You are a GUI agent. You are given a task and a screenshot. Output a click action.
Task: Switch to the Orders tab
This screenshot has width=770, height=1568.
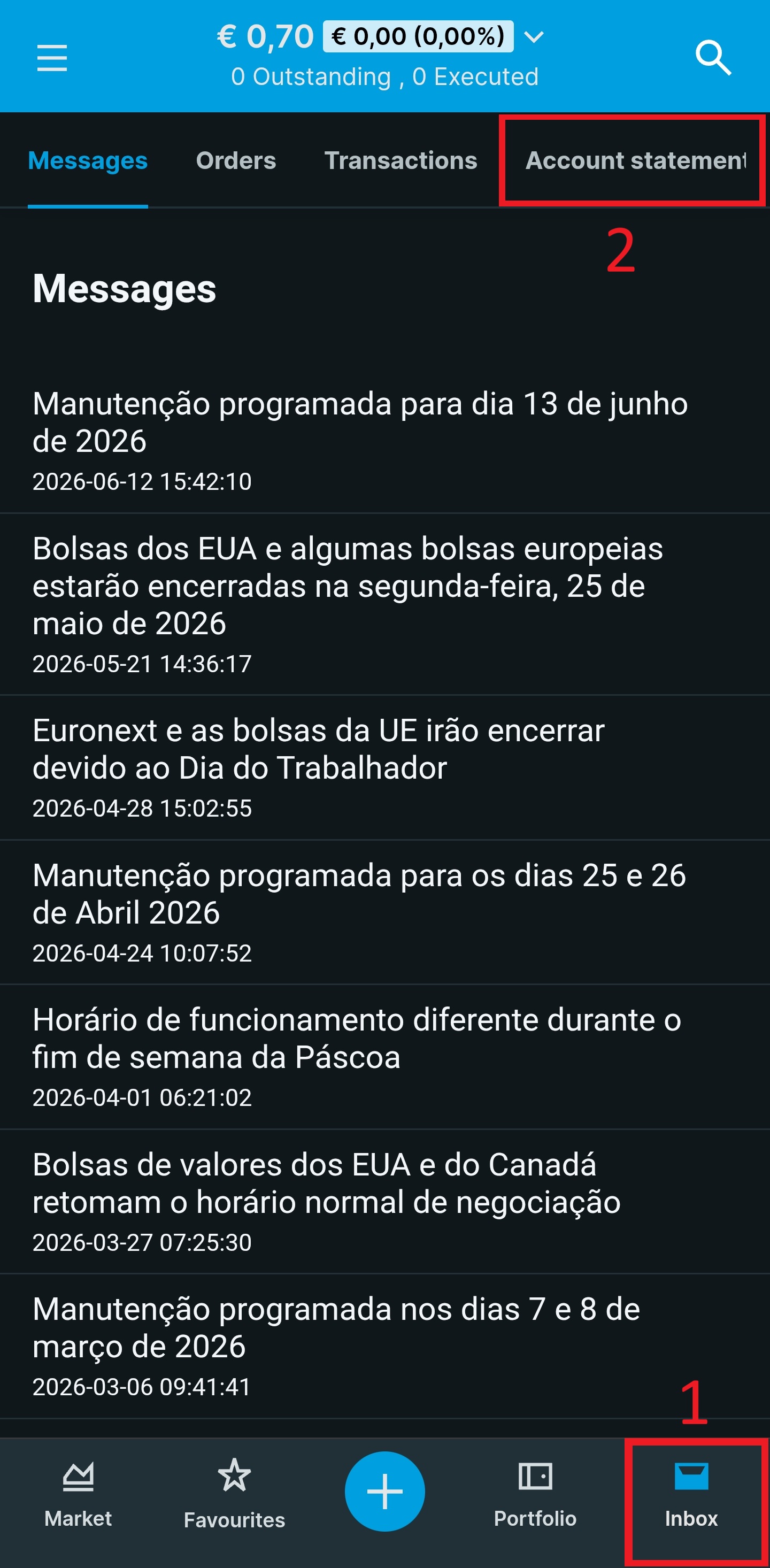(236, 160)
